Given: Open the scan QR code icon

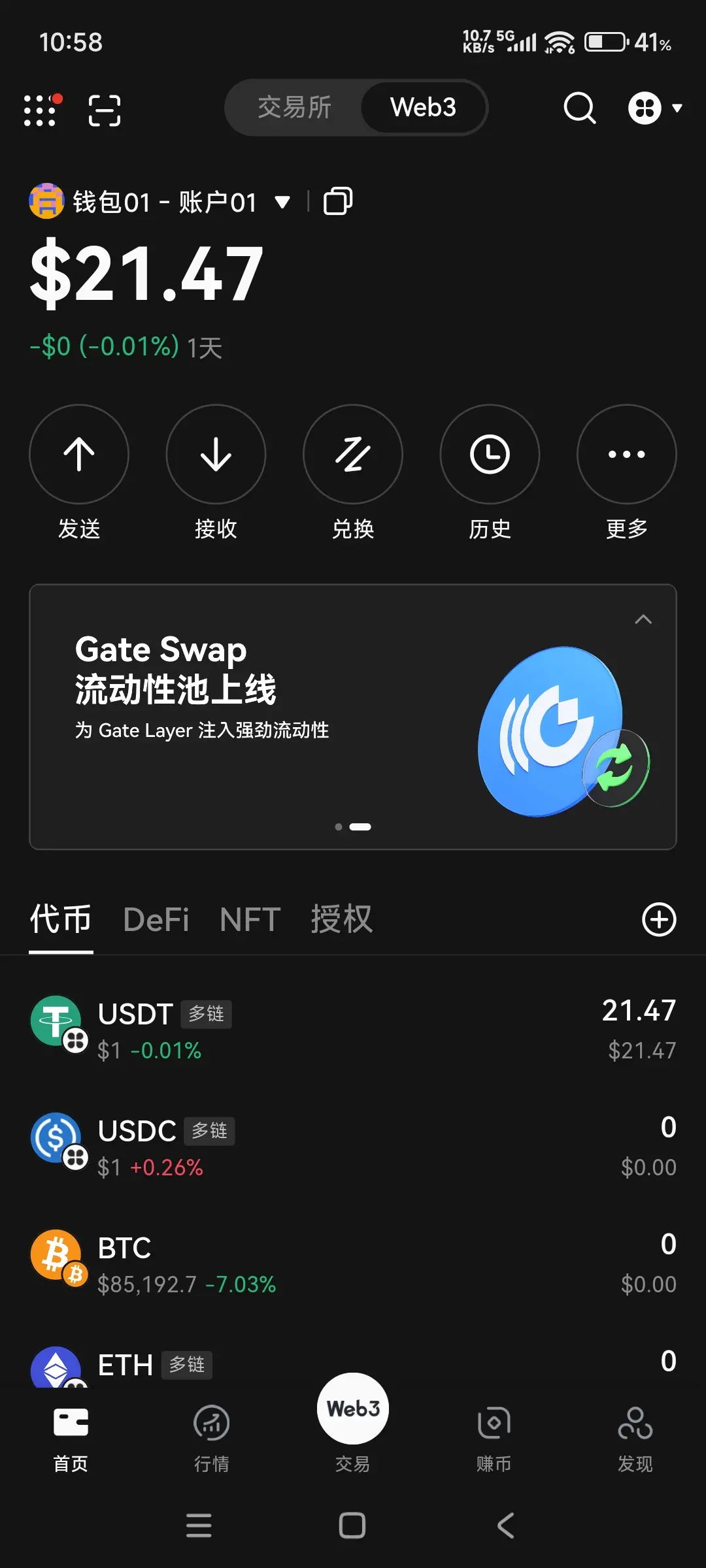Looking at the screenshot, I should [105, 110].
